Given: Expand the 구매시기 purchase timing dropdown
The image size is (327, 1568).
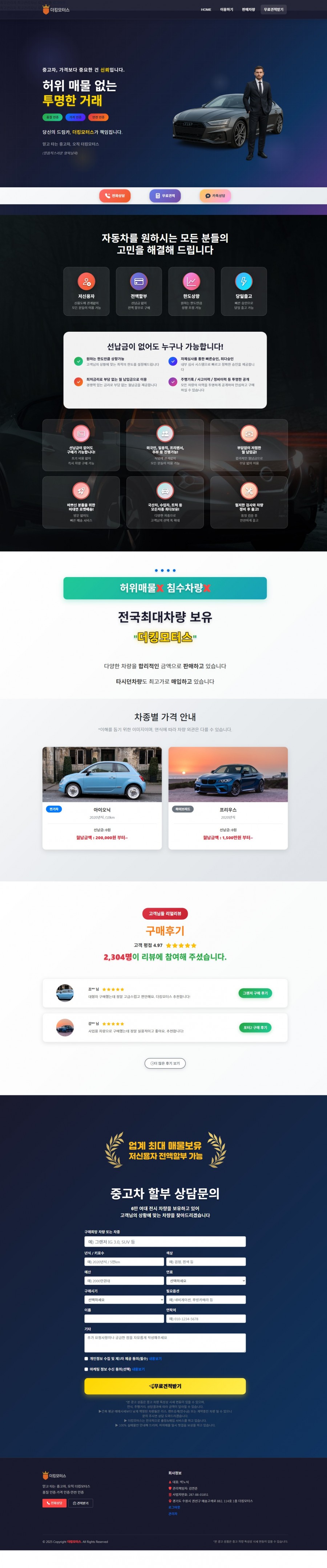Looking at the screenshot, I should point(124,1299).
